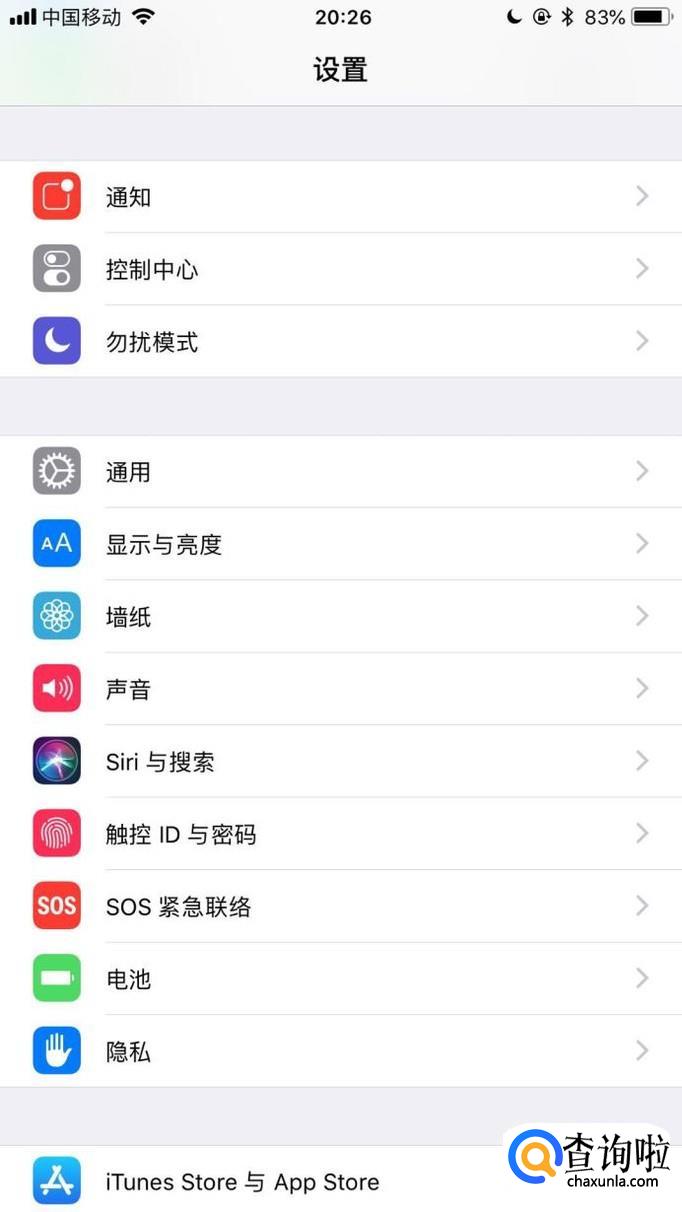This screenshot has width=682, height=1212.
Task: Open 勿扰模式 settings
Action: [x=340, y=342]
